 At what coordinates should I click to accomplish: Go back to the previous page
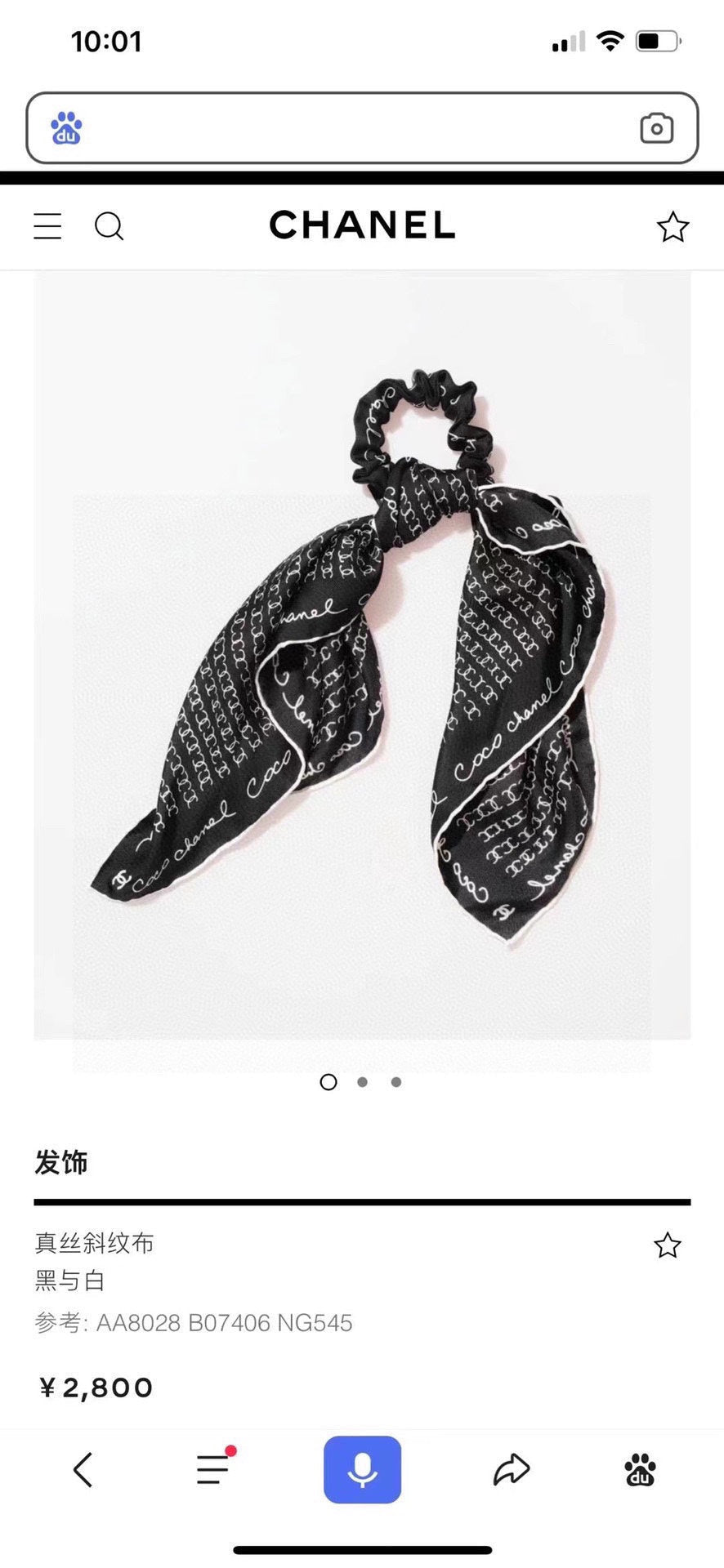click(x=83, y=1470)
